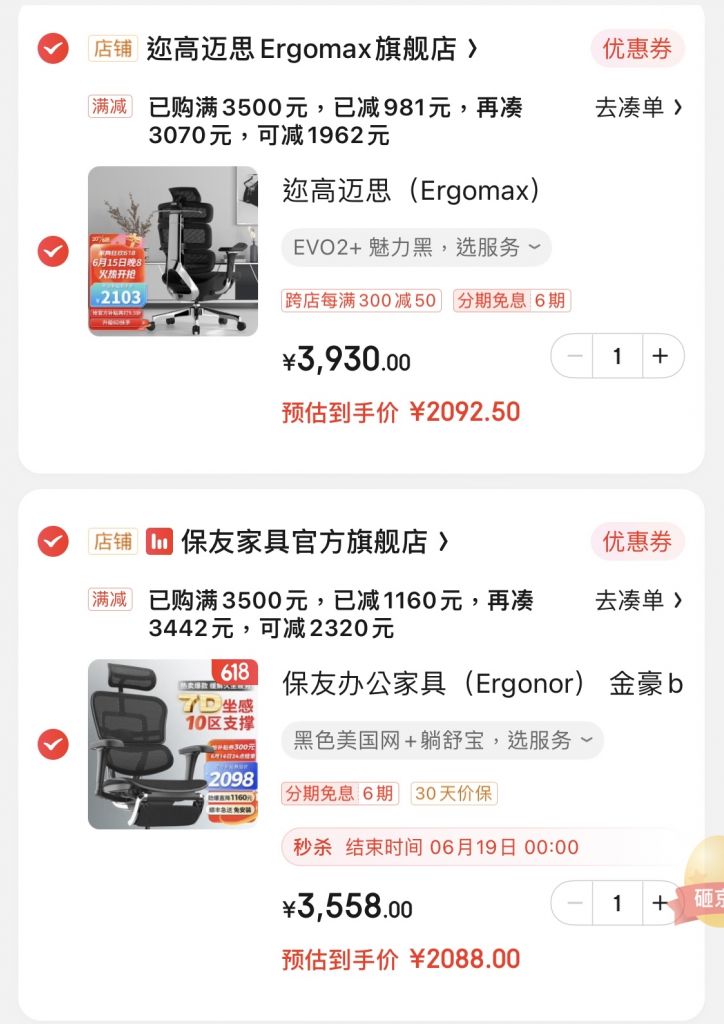
Task: Open 优惠券 for 保友家具 store
Action: point(637,539)
